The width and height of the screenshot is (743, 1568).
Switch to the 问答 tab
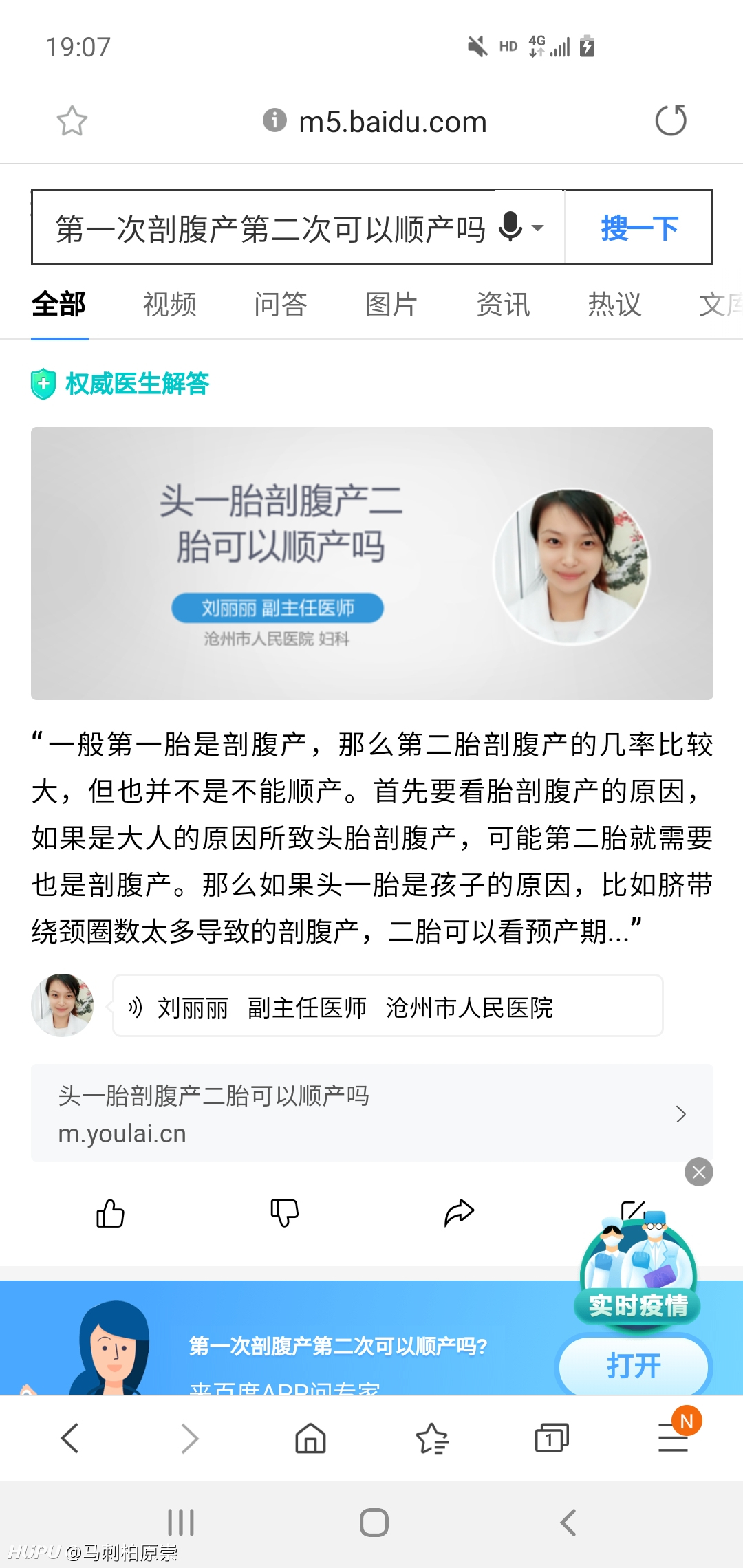click(x=281, y=304)
